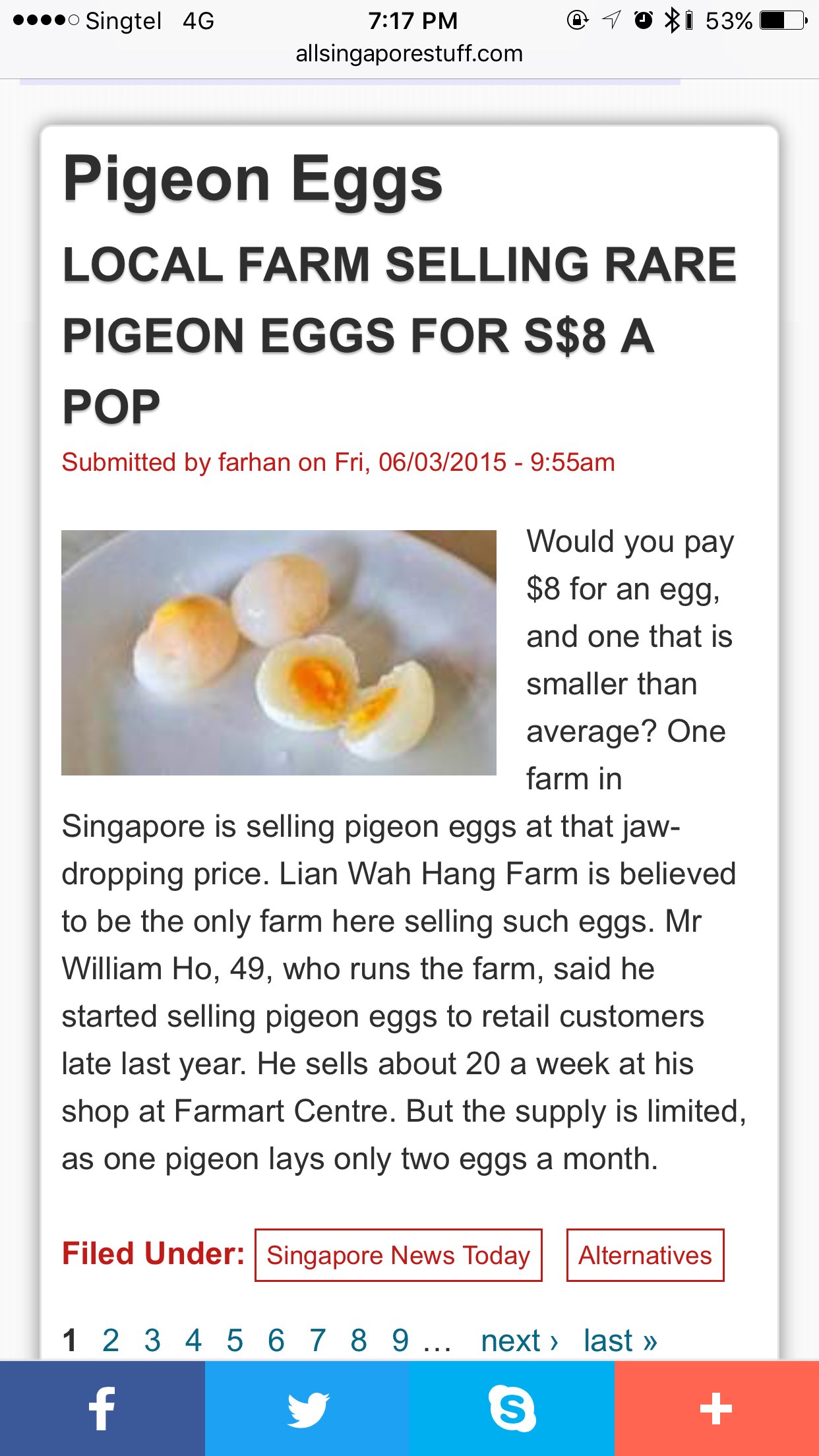The image size is (819, 1456).
Task: Jump to the next page
Action: pos(520,1341)
